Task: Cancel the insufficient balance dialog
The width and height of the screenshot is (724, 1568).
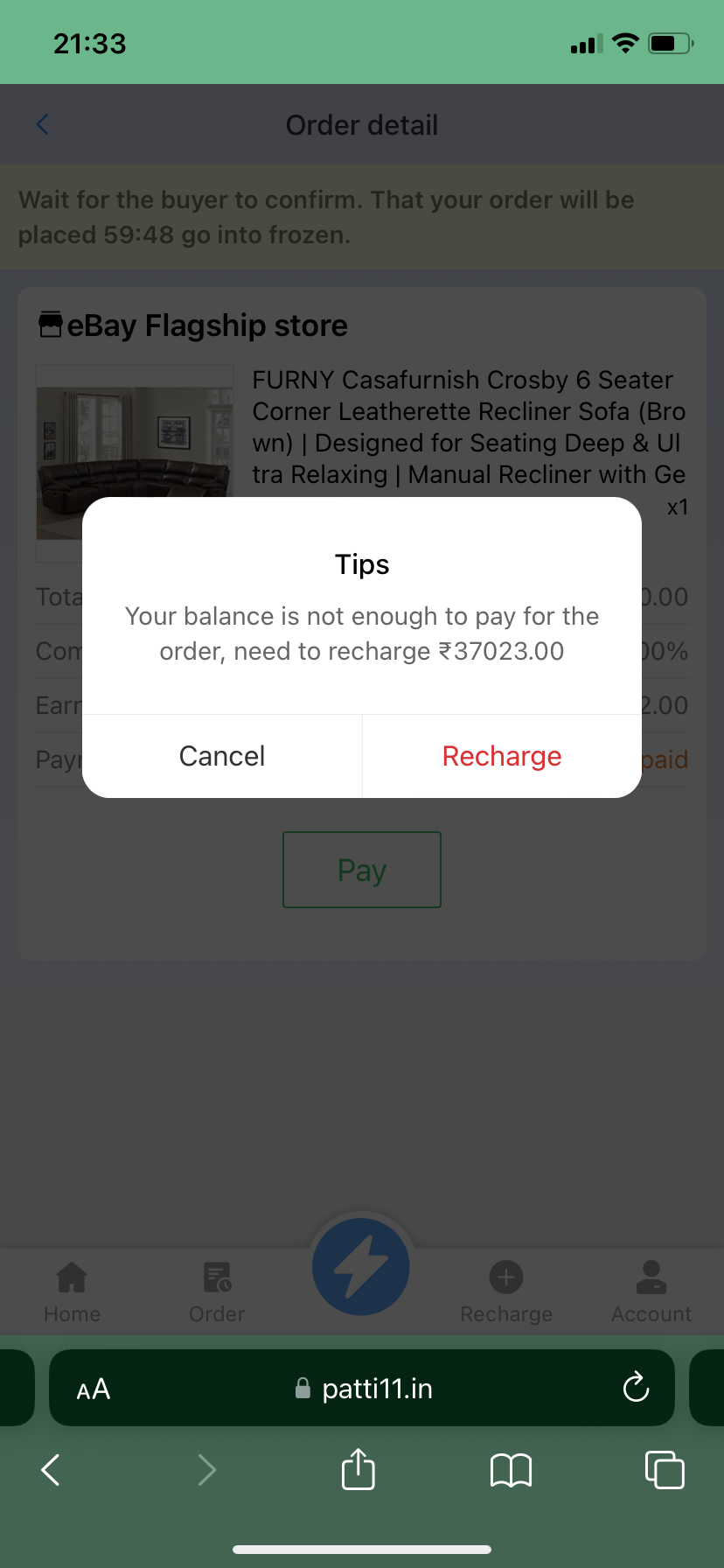Action: point(222,756)
